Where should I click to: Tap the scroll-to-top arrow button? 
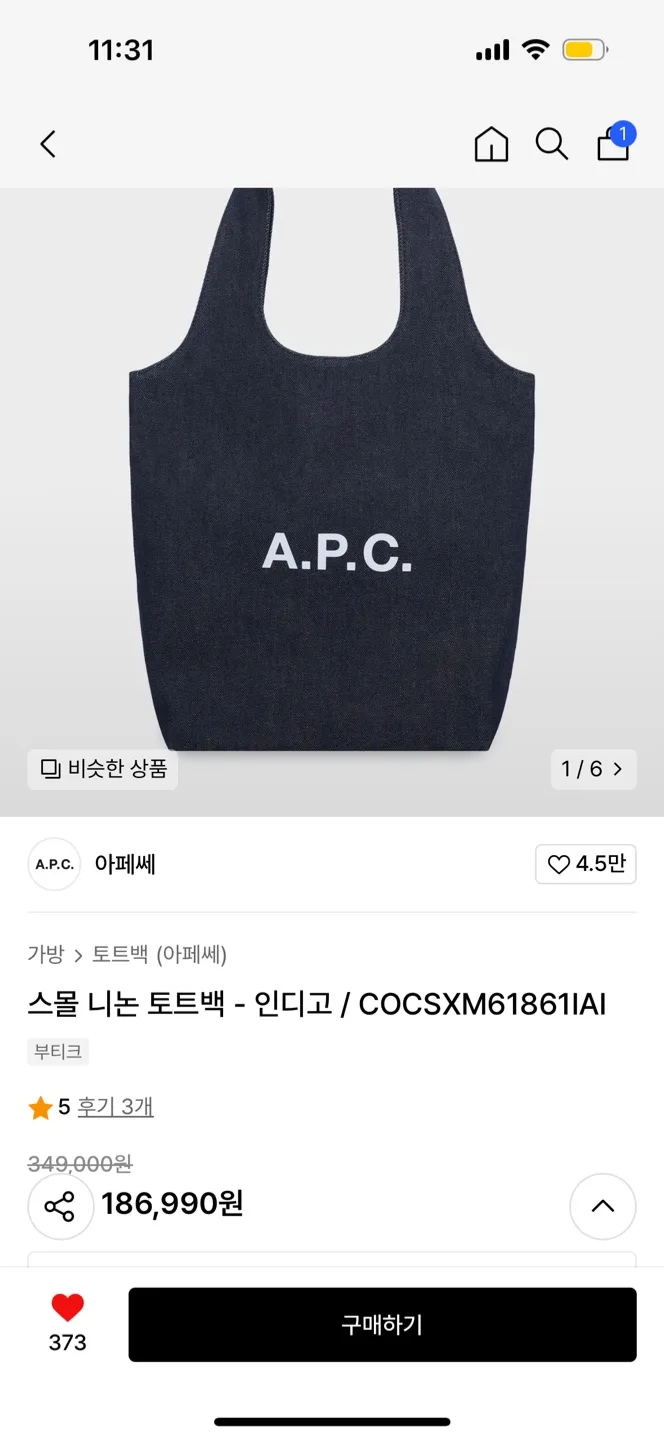click(x=603, y=1206)
